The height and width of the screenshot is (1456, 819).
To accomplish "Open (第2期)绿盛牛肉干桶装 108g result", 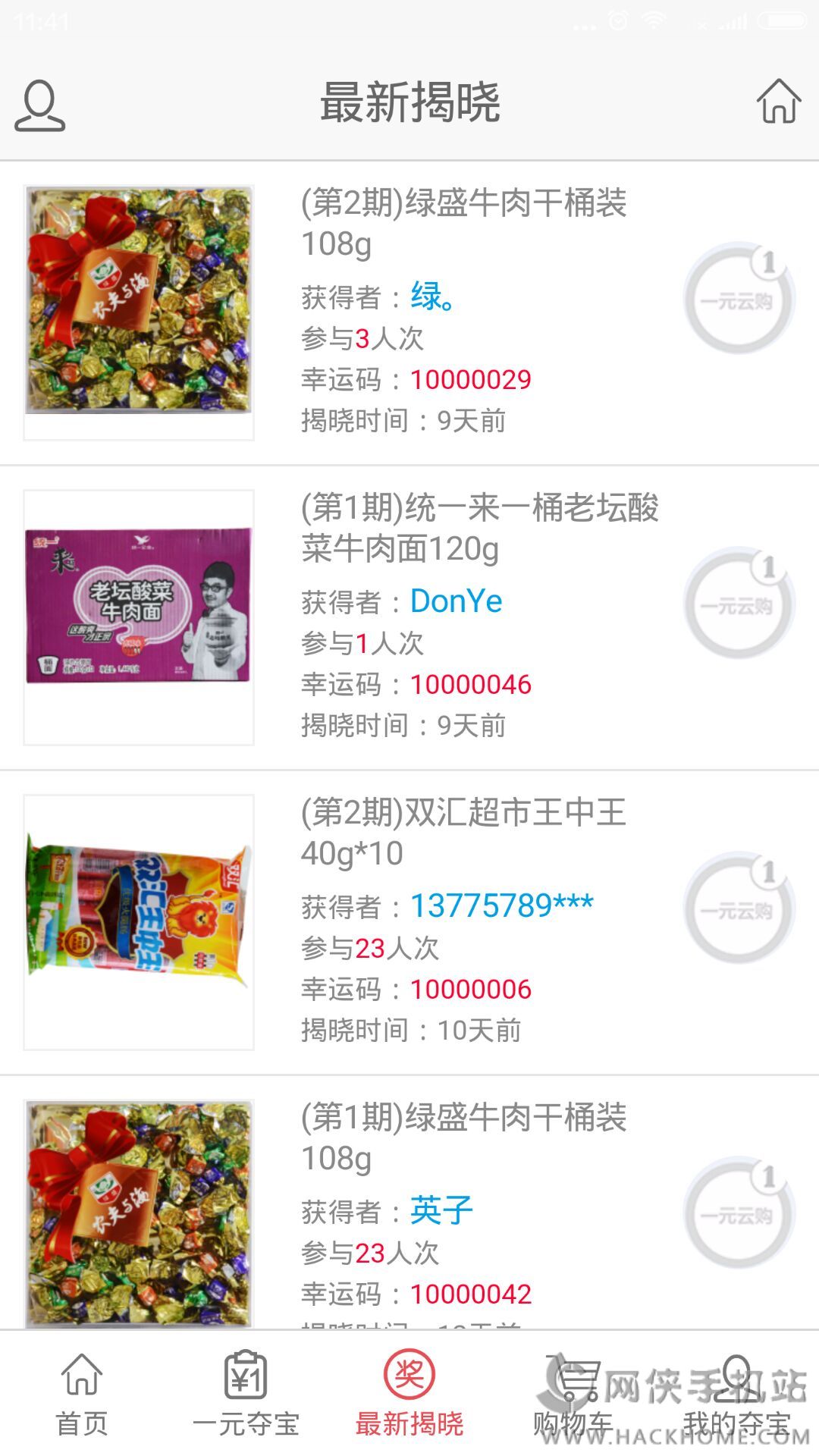I will 463,223.
